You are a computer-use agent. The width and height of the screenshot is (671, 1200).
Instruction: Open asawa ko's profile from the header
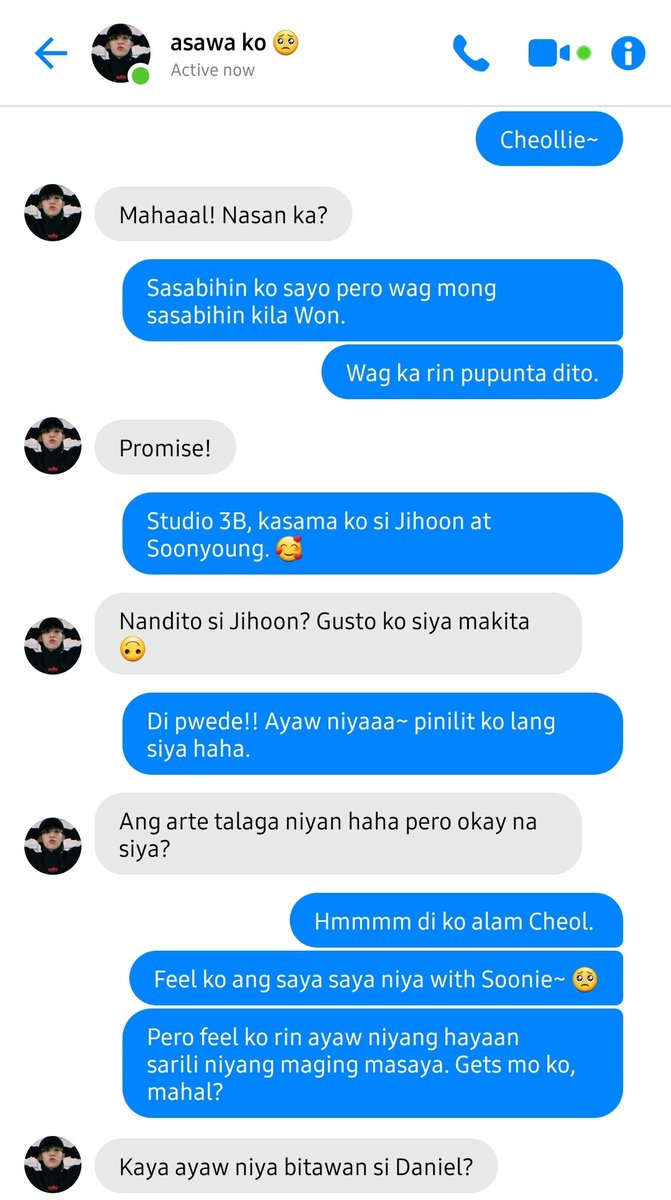[121, 53]
